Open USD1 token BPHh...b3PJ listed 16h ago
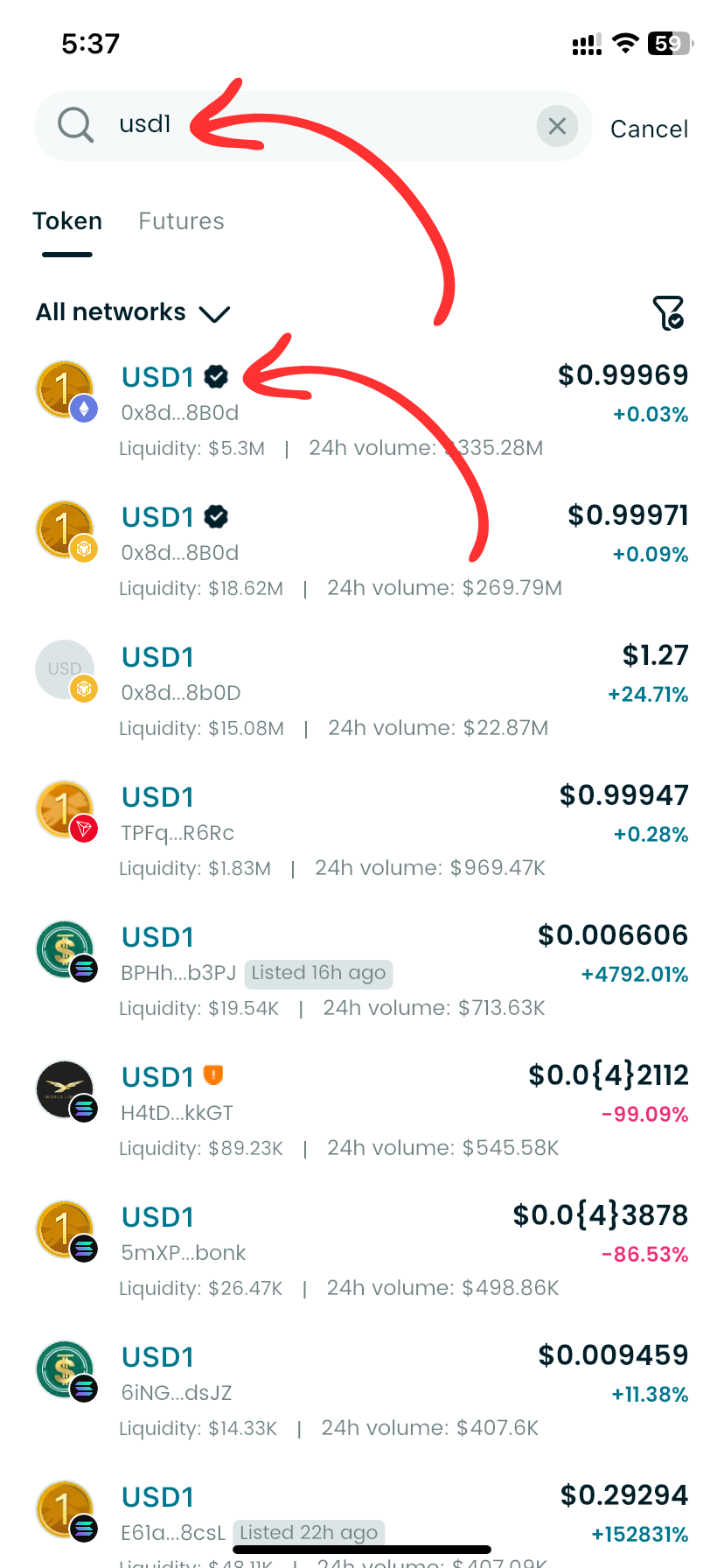Viewport: 724px width, 1568px height. (x=361, y=970)
